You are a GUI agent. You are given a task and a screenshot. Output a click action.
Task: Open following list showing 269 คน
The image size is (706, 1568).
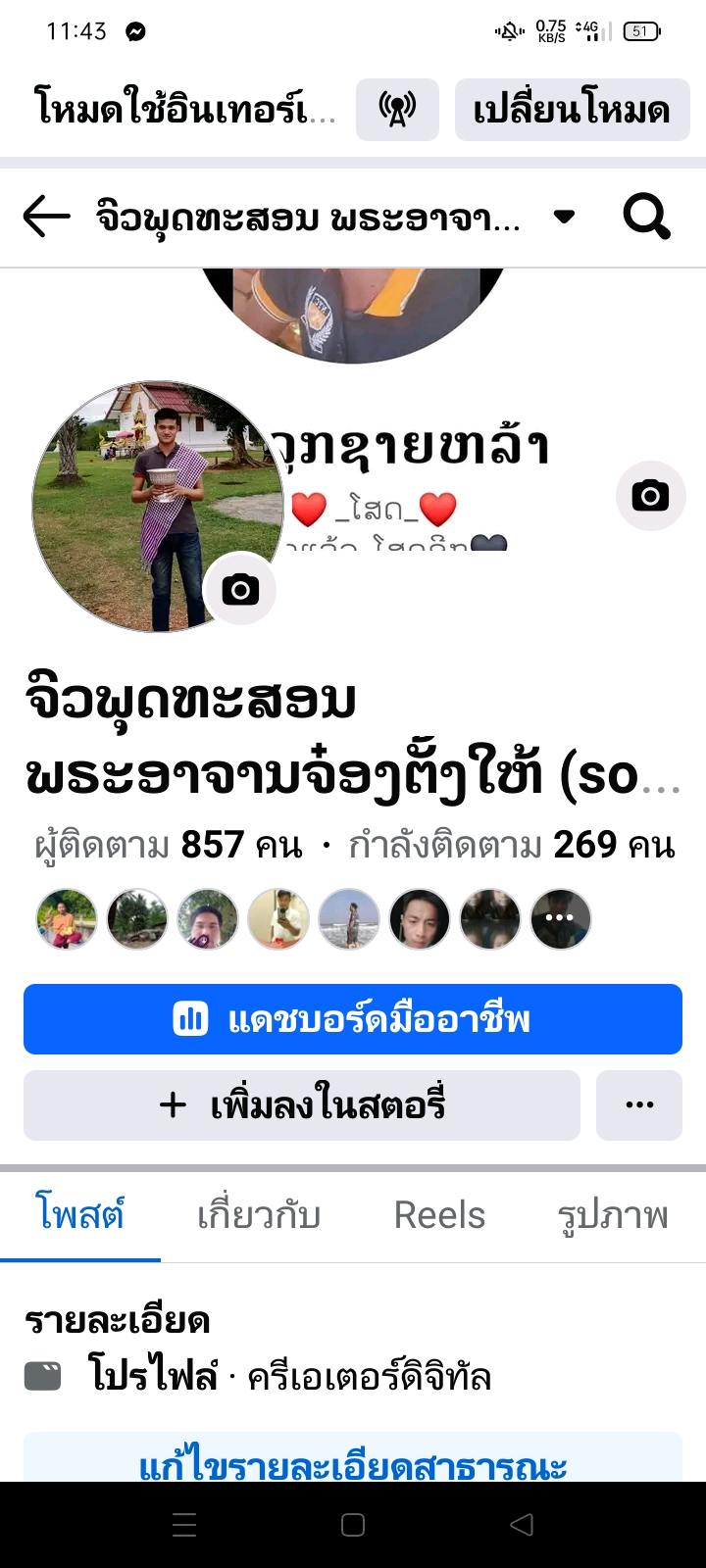click(512, 845)
